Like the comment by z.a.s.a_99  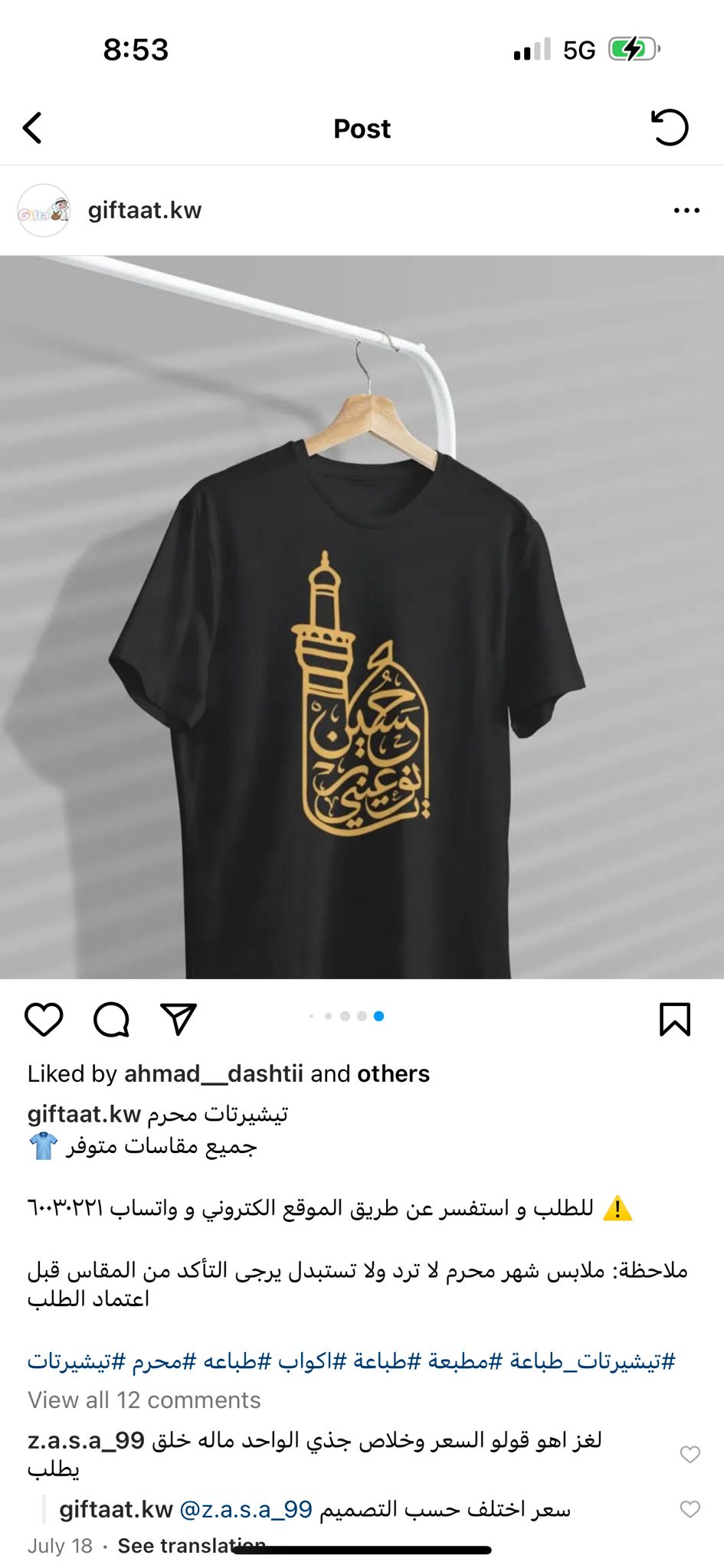click(x=690, y=1454)
